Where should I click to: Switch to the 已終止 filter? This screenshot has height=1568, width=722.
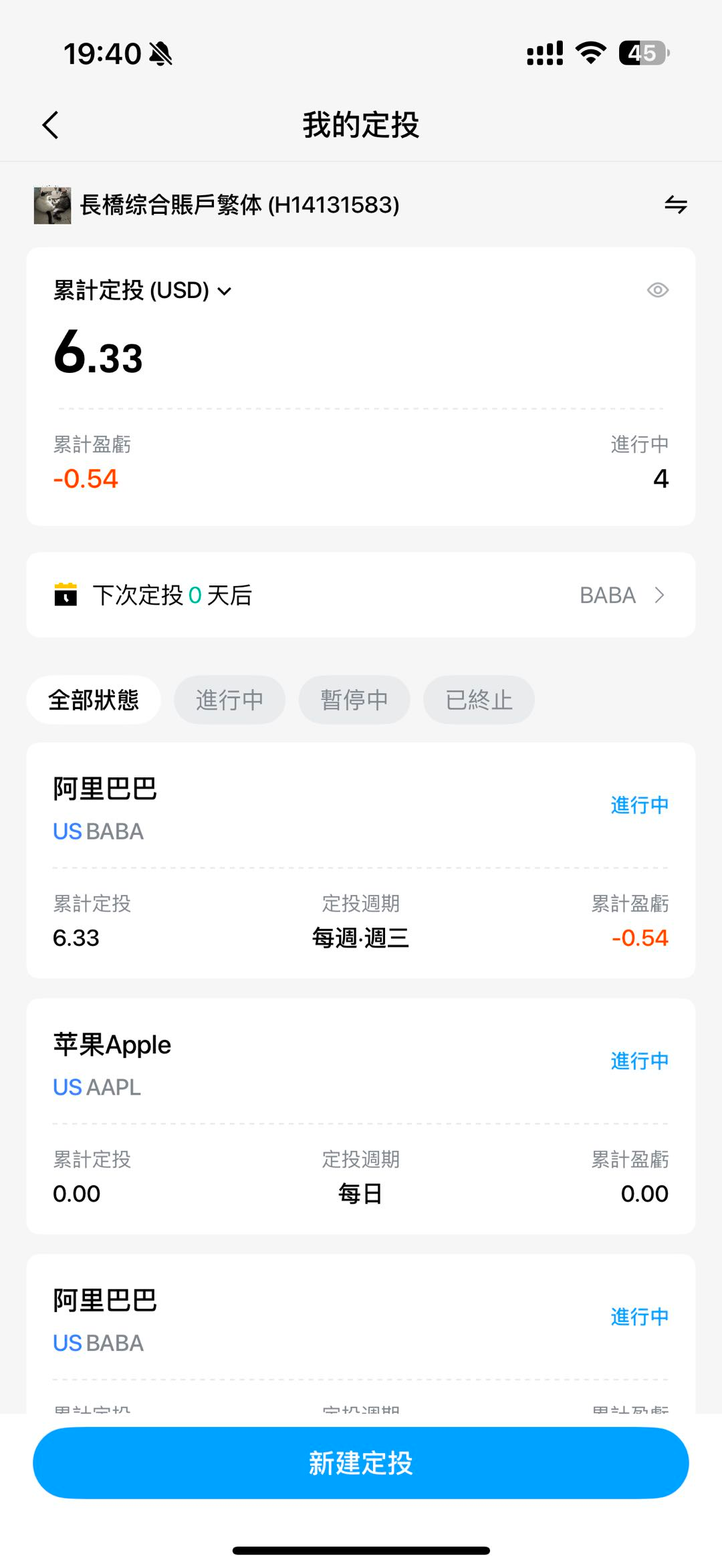point(479,700)
